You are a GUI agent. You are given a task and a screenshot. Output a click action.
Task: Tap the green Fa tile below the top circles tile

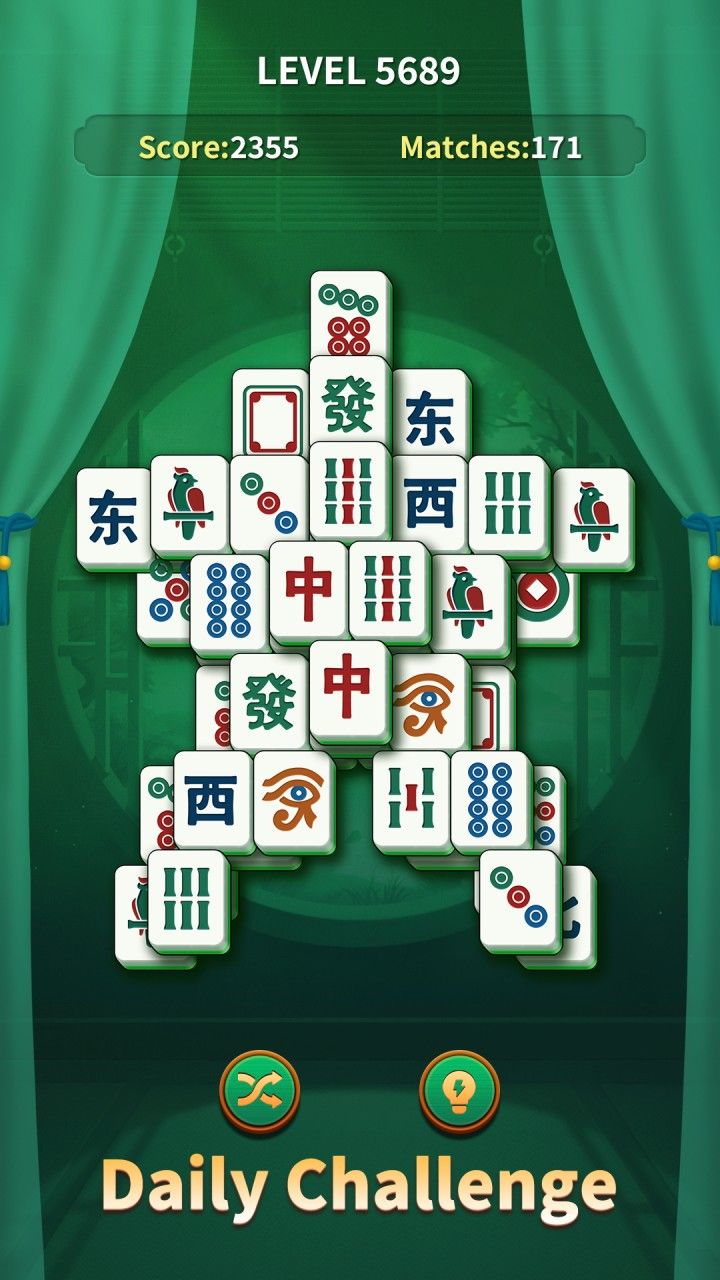pos(349,402)
